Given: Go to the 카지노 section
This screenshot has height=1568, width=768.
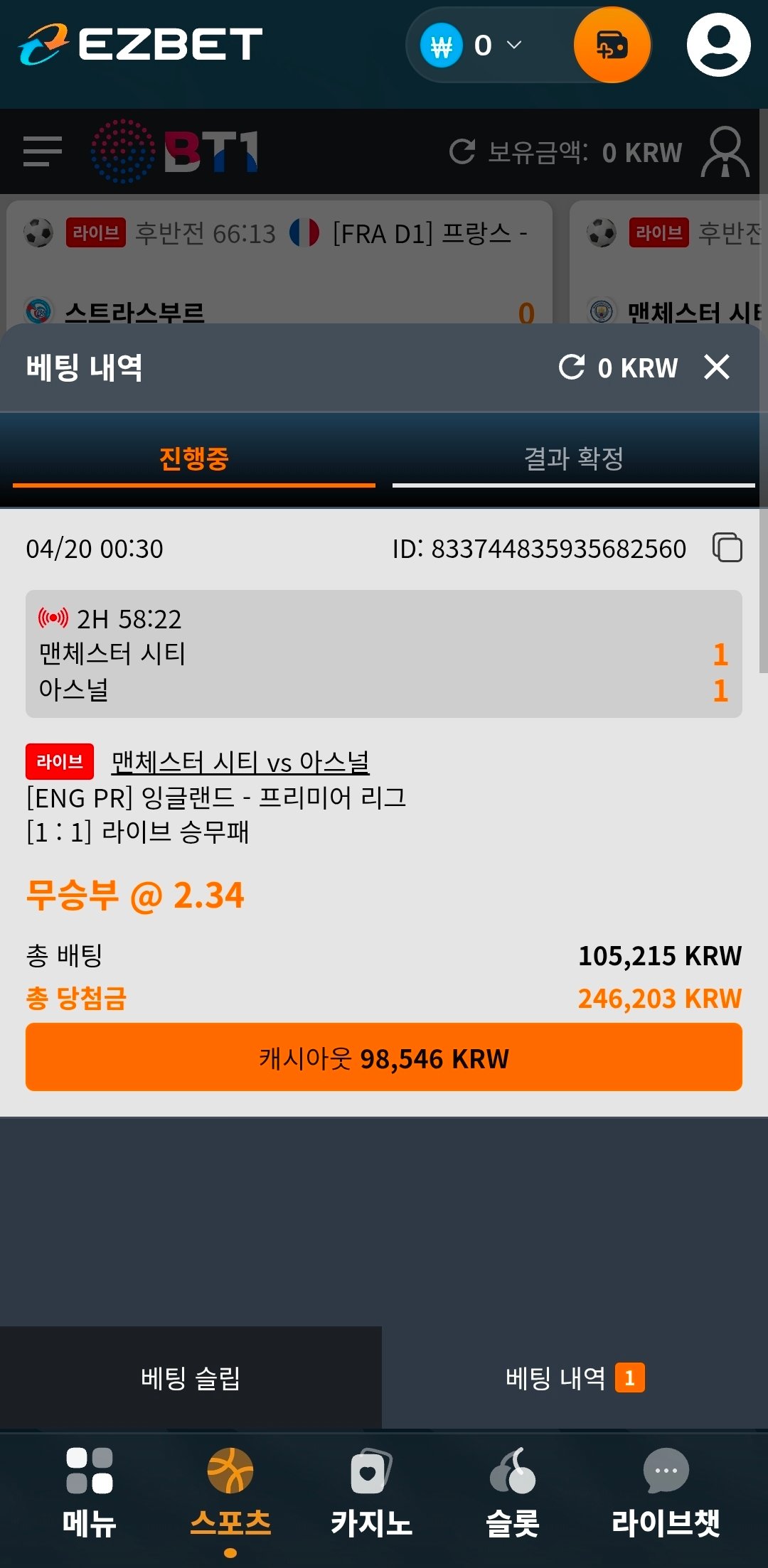Looking at the screenshot, I should click(371, 1493).
